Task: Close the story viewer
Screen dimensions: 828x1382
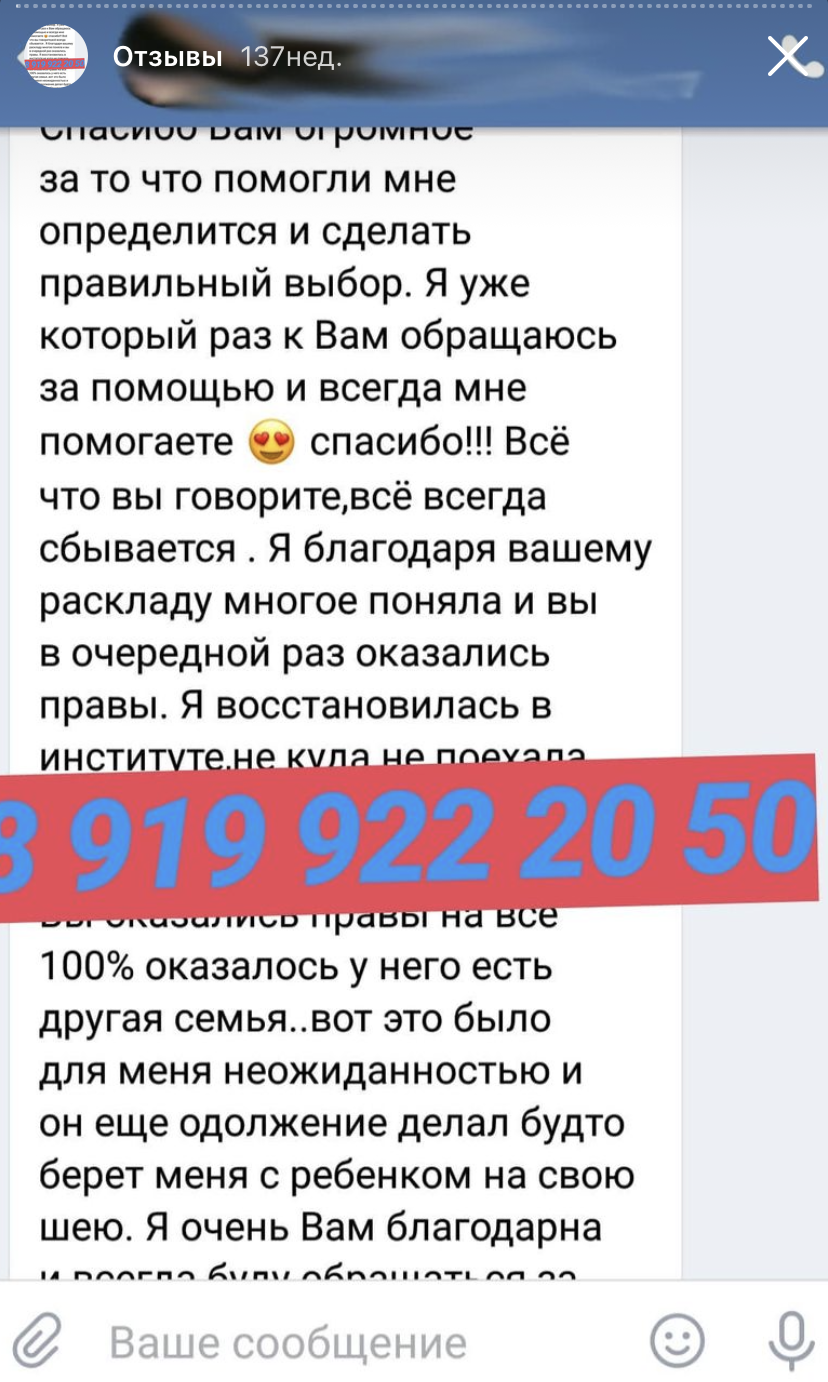Action: coord(786,56)
